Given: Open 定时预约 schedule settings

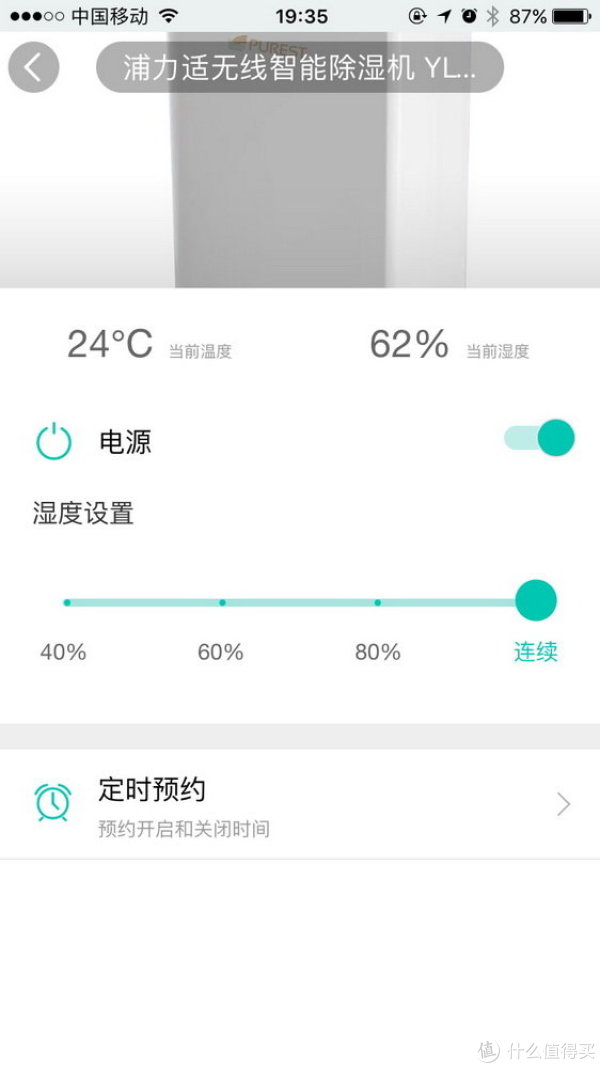Looking at the screenshot, I should click(x=300, y=804).
